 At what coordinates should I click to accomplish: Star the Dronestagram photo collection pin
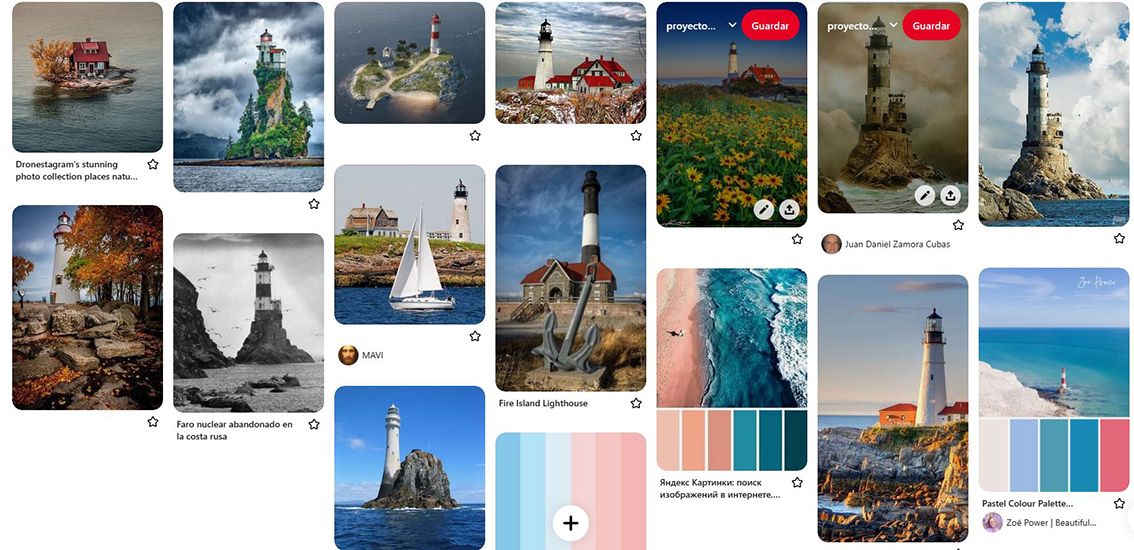(x=153, y=164)
